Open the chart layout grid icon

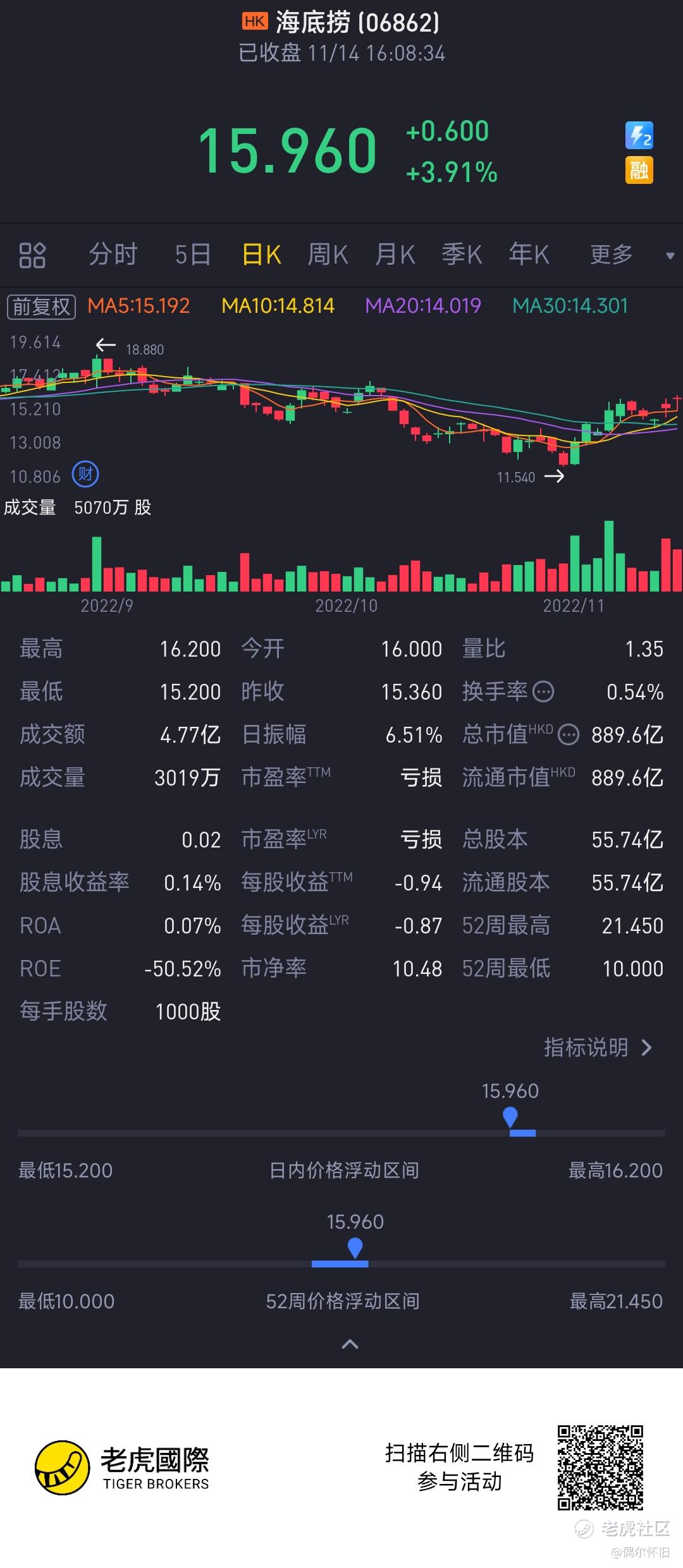[32, 255]
